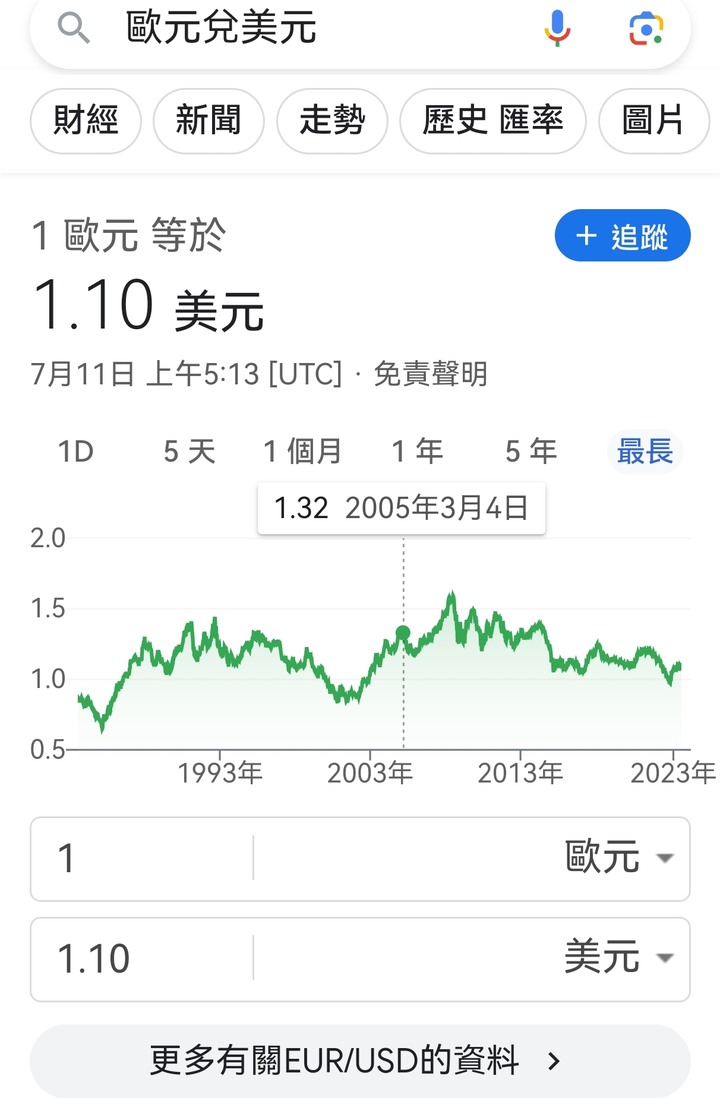
Task: Select the chart data point marker for 2005年3月4日
Action: tap(403, 631)
